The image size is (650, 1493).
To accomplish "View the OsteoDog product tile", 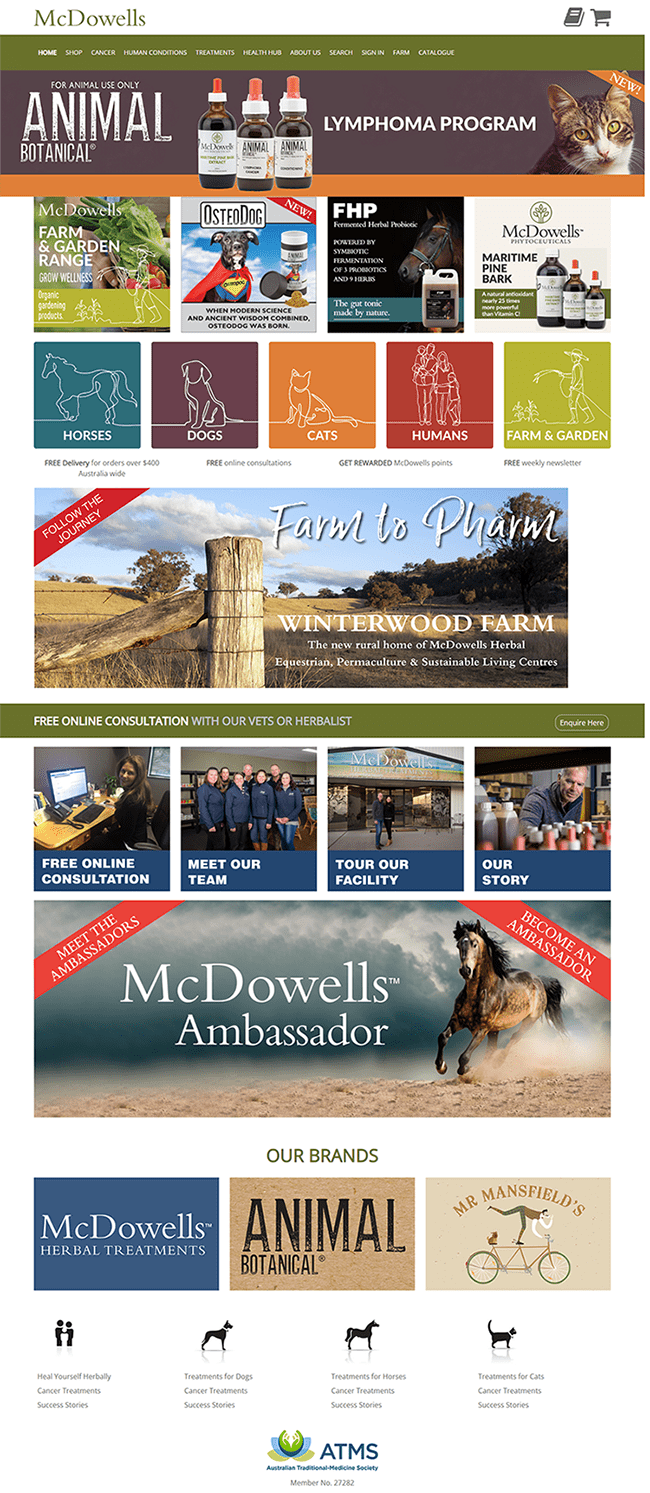I will point(249,264).
